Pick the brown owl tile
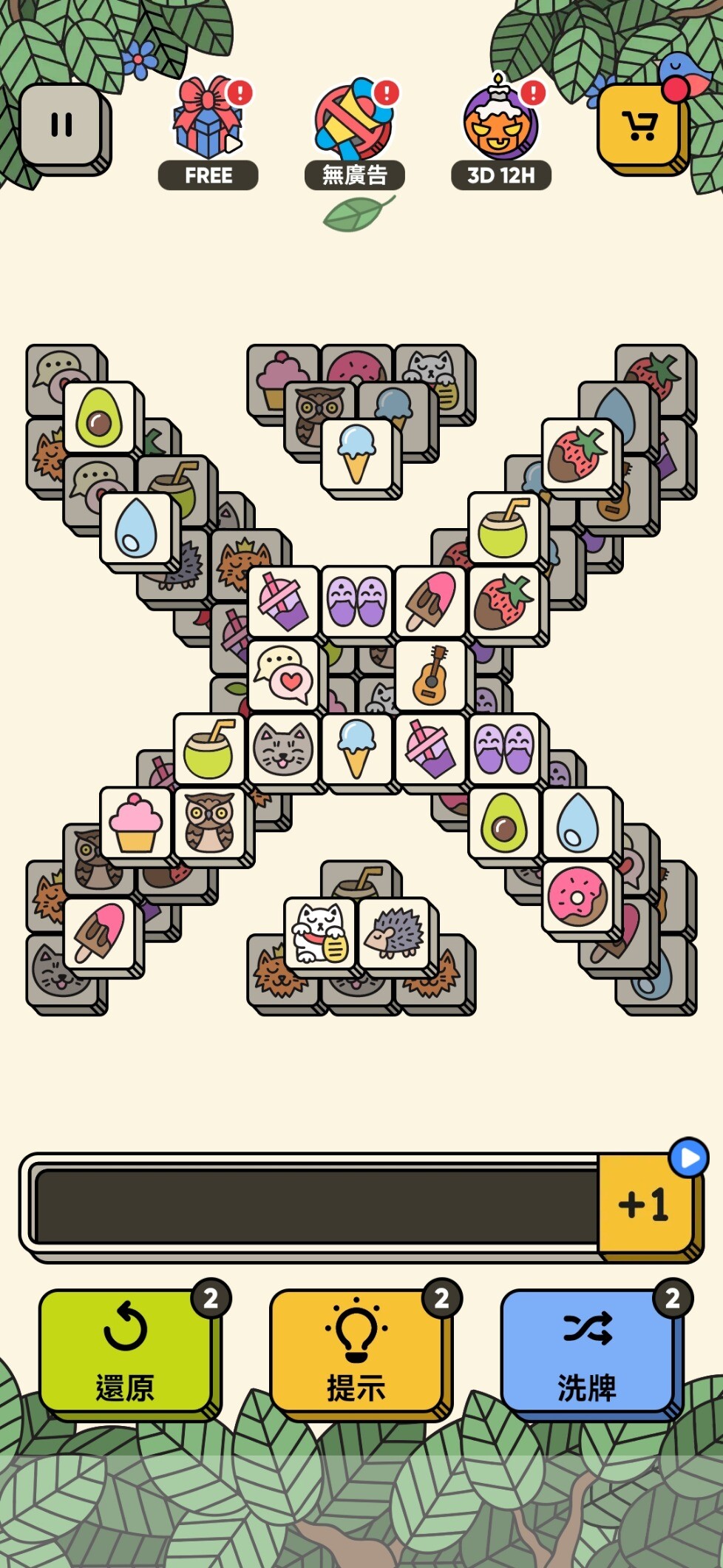 click(x=209, y=822)
